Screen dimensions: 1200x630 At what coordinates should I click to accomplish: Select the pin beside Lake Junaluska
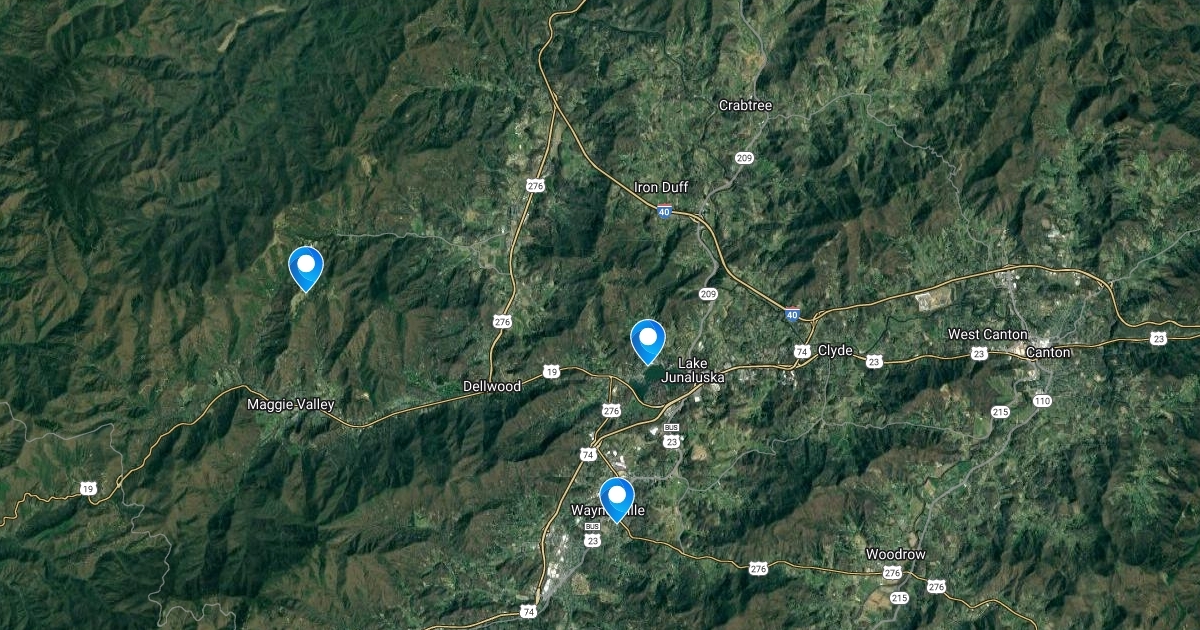(x=648, y=339)
